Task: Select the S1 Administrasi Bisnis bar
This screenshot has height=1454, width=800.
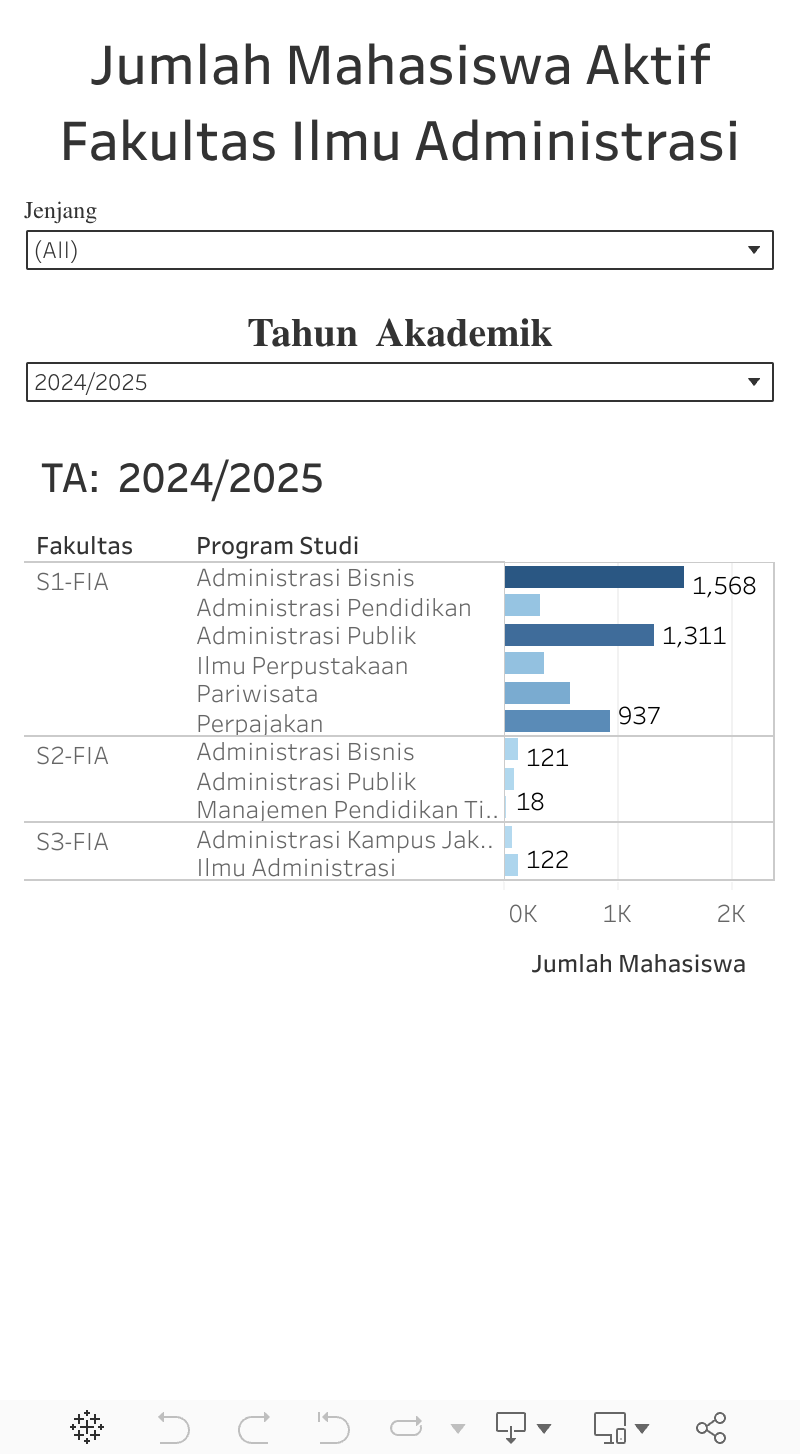Action: click(x=594, y=577)
